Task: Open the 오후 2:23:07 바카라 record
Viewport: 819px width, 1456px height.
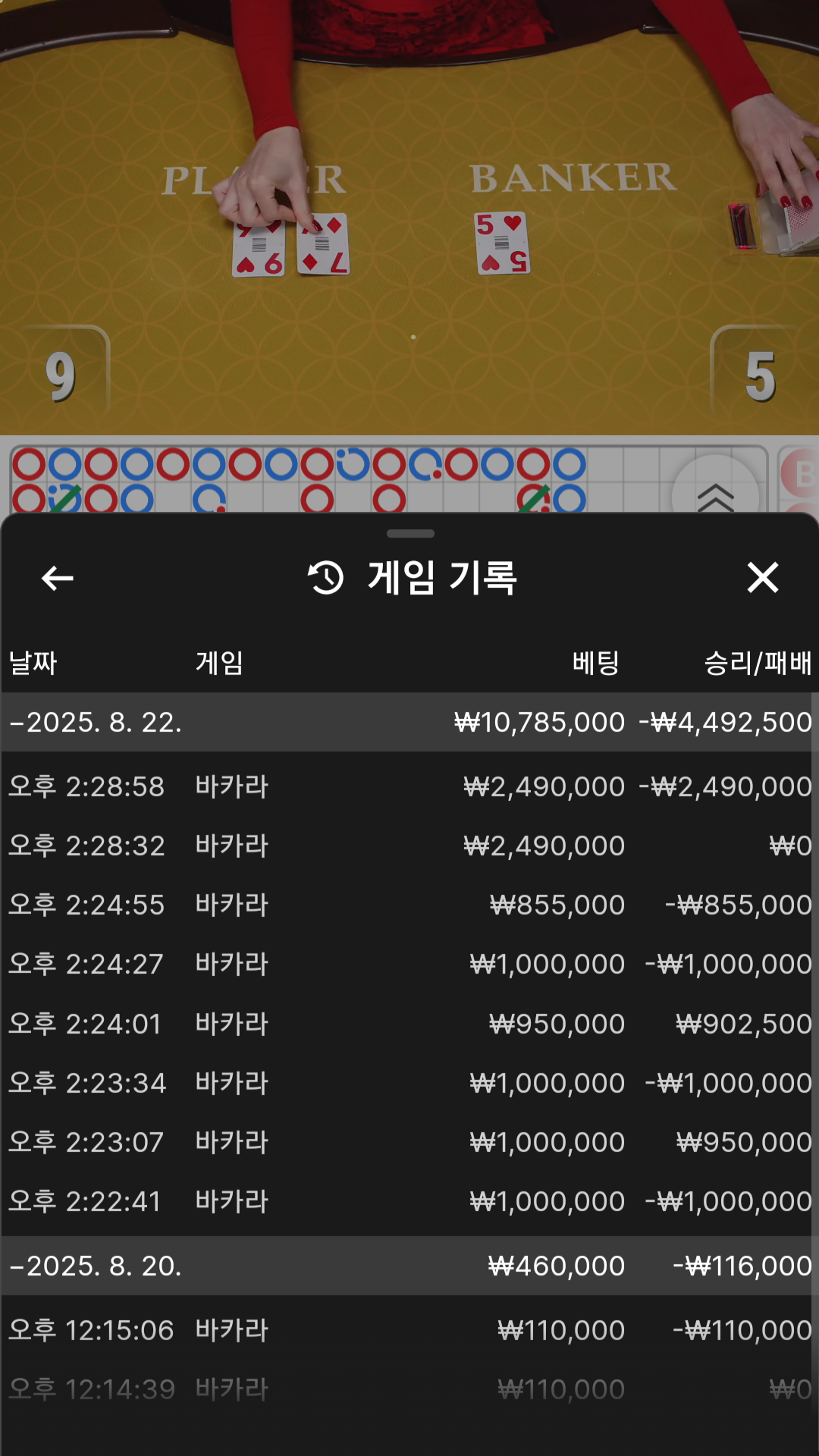Action: tap(409, 1142)
